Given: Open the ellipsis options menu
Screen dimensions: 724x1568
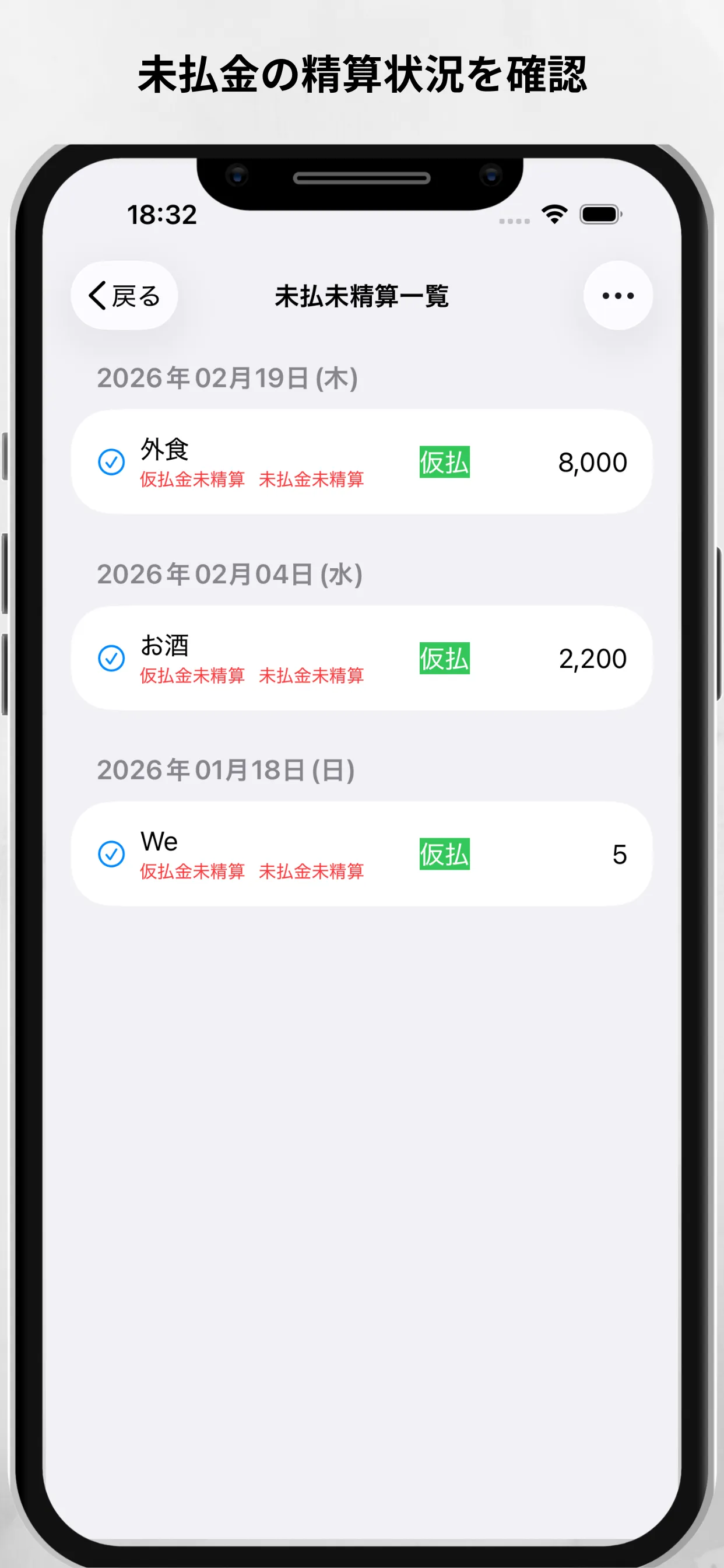Looking at the screenshot, I should [x=616, y=295].
